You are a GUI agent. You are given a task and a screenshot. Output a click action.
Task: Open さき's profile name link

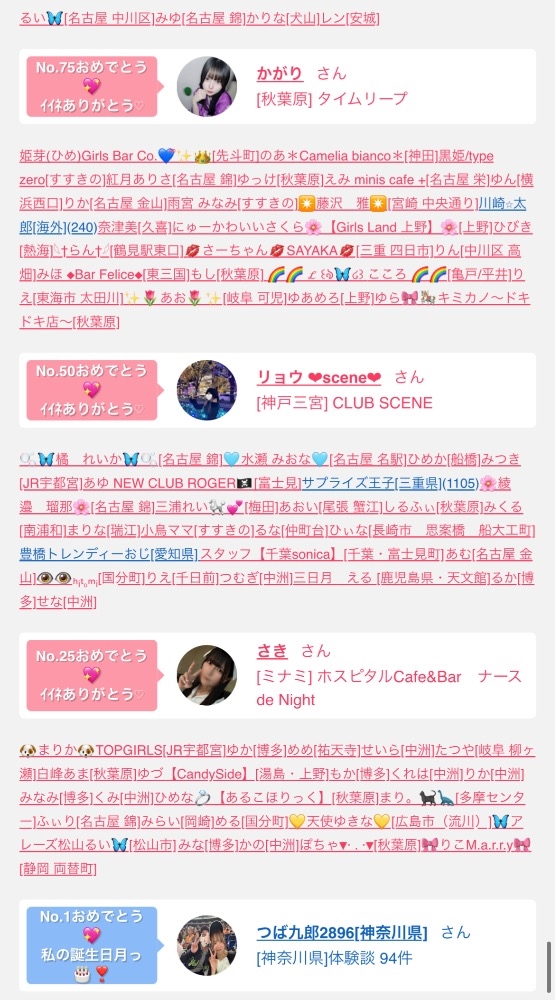click(x=272, y=651)
